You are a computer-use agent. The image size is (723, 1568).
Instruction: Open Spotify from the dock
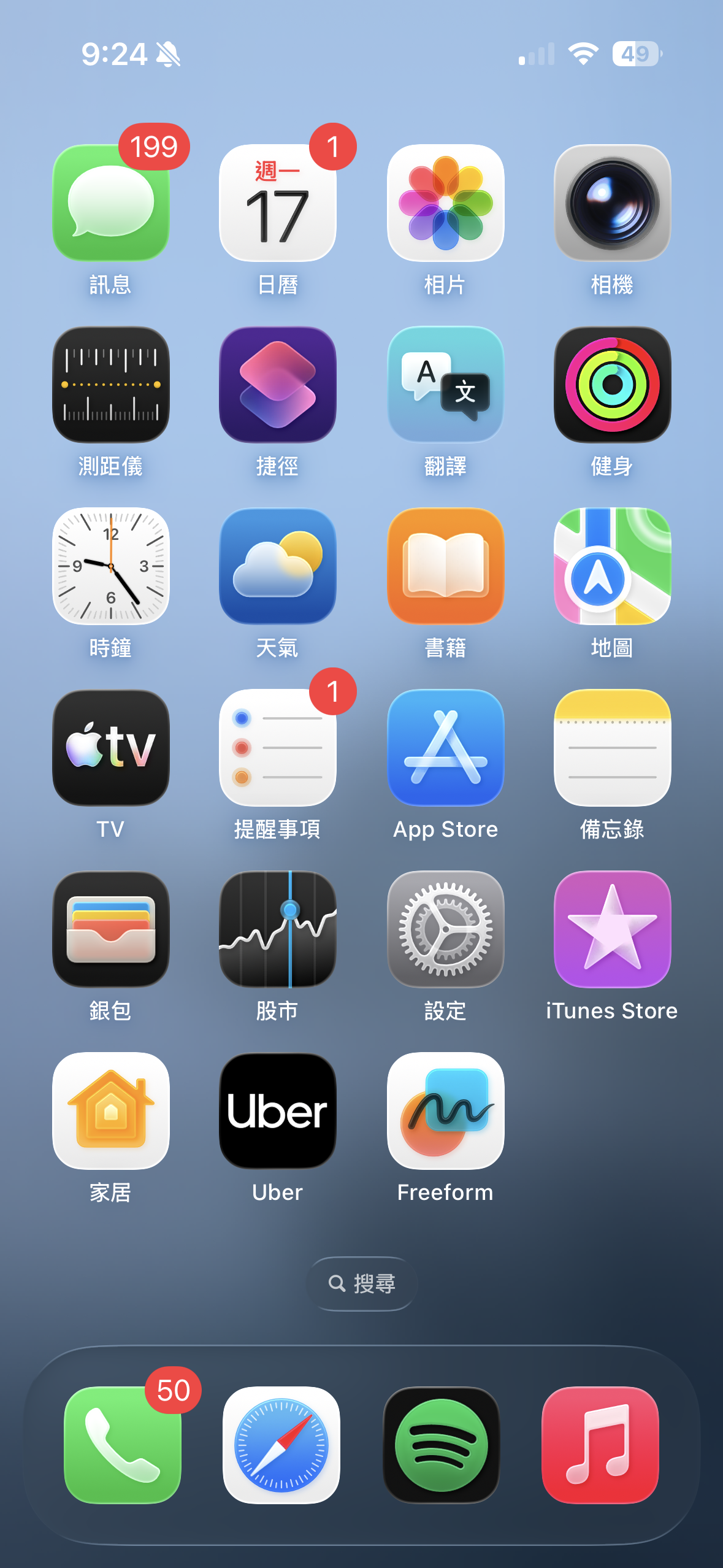(441, 1445)
